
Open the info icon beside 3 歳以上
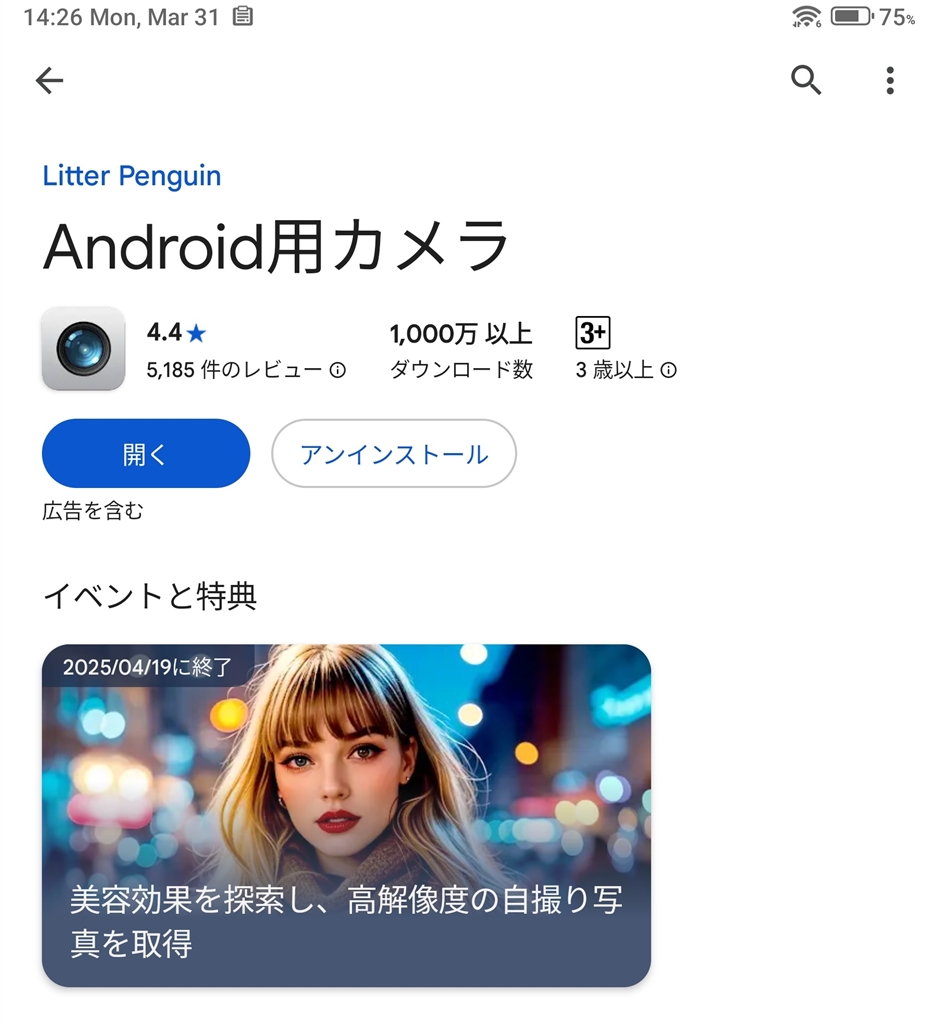point(669,370)
